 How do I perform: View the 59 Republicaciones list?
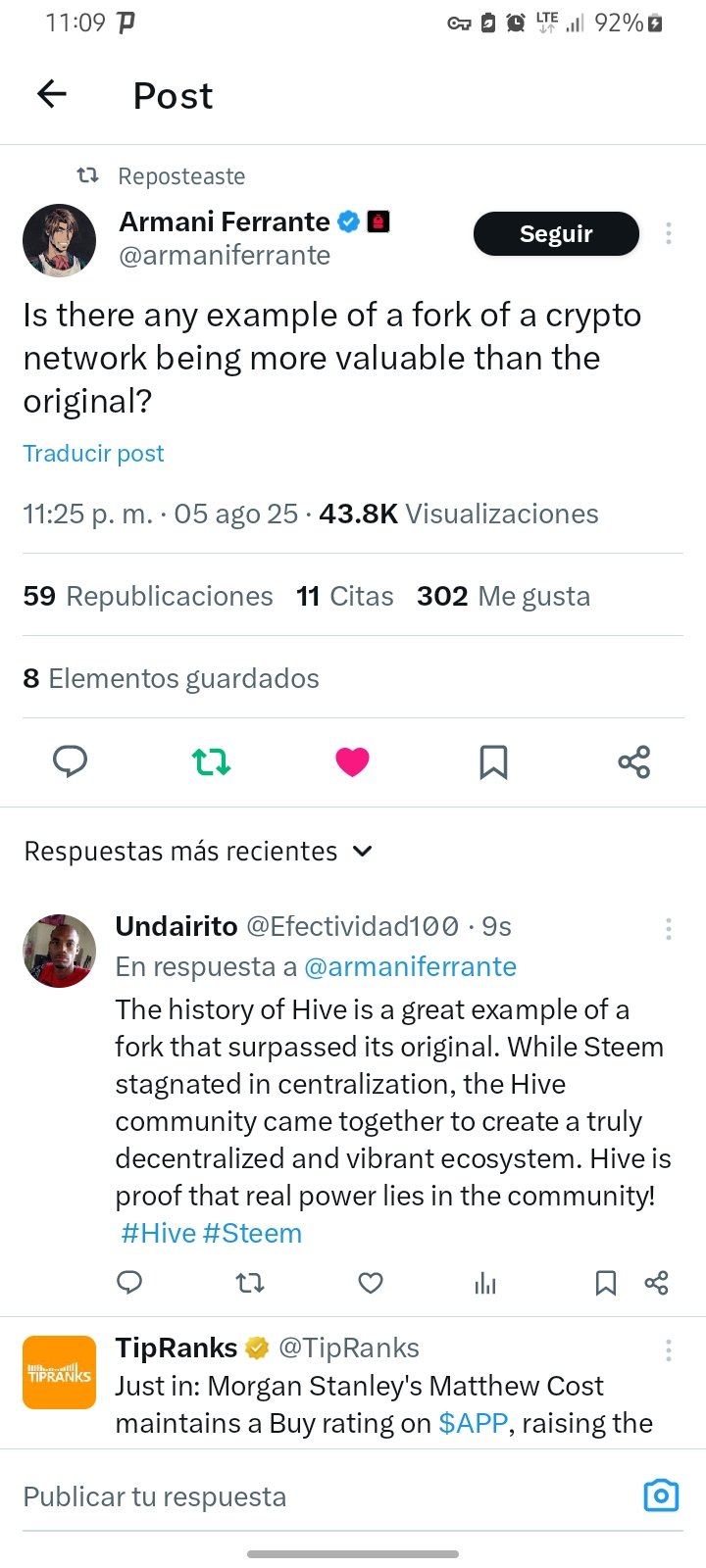point(148,596)
